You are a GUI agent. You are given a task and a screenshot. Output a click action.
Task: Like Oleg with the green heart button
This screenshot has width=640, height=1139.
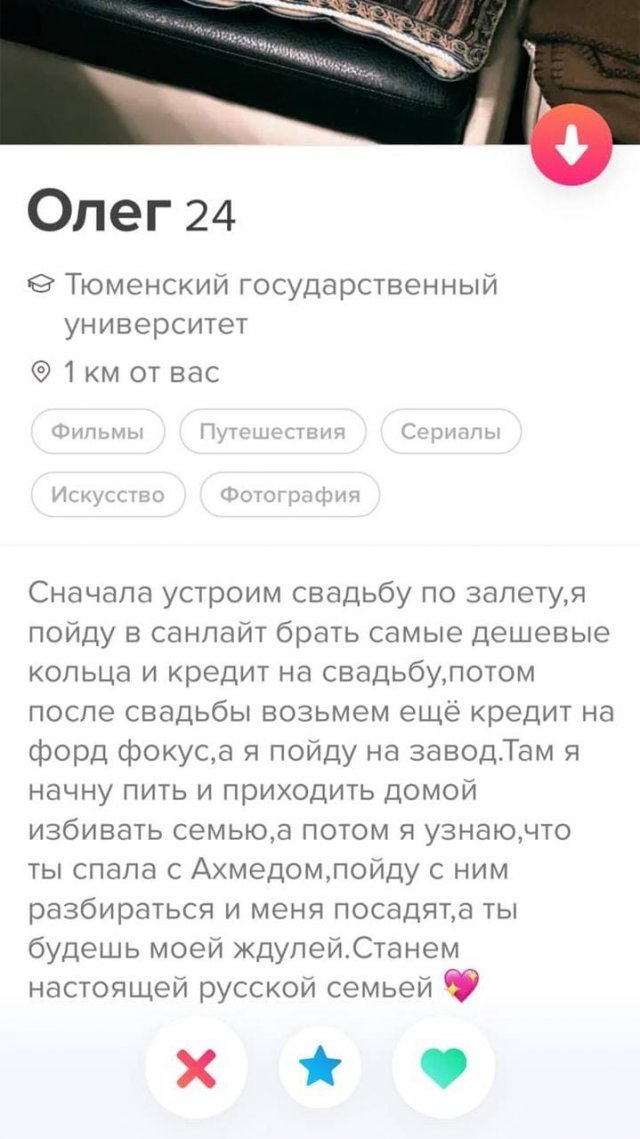coord(443,1068)
